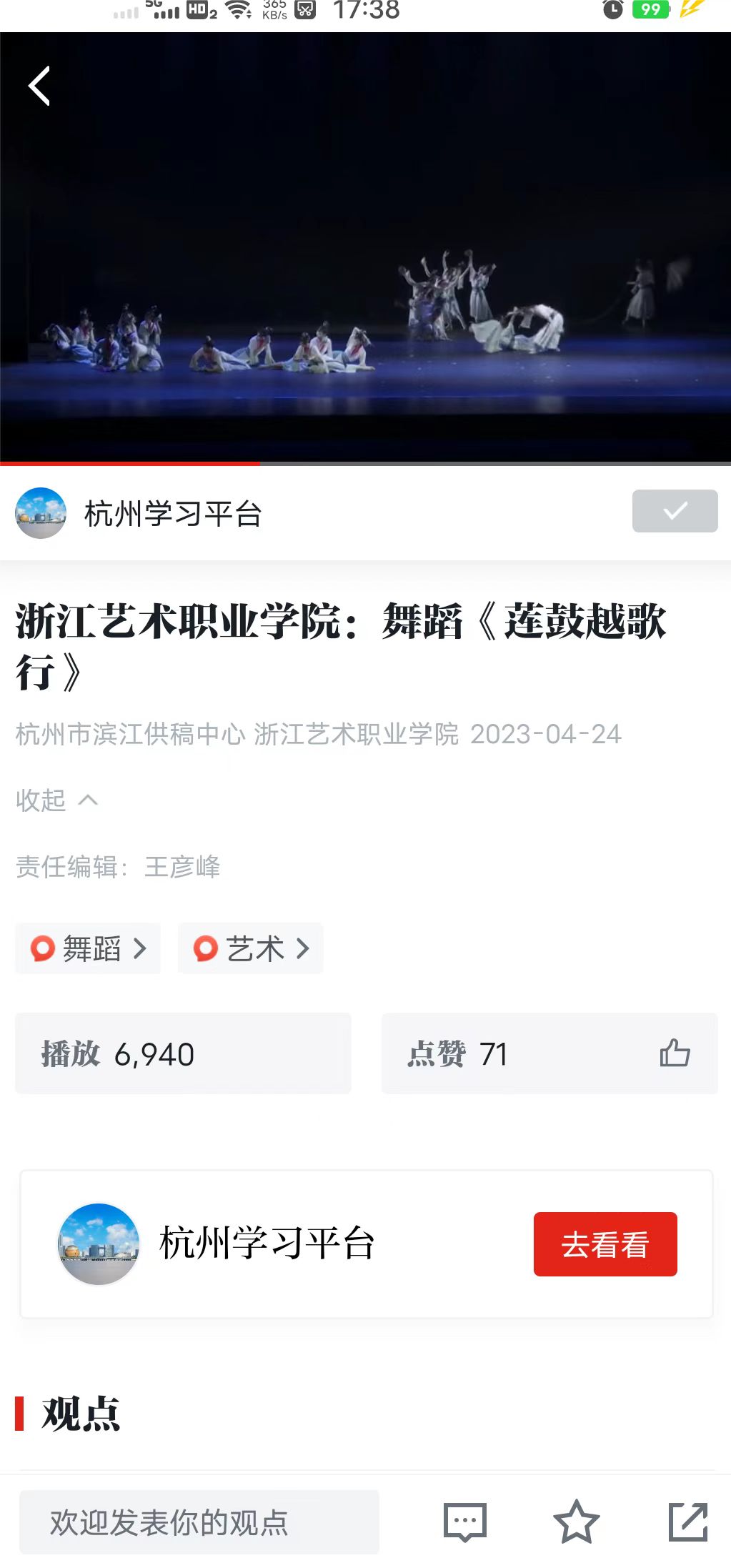The width and height of the screenshot is (731, 1568).
Task: Share this video
Action: coord(687,1522)
